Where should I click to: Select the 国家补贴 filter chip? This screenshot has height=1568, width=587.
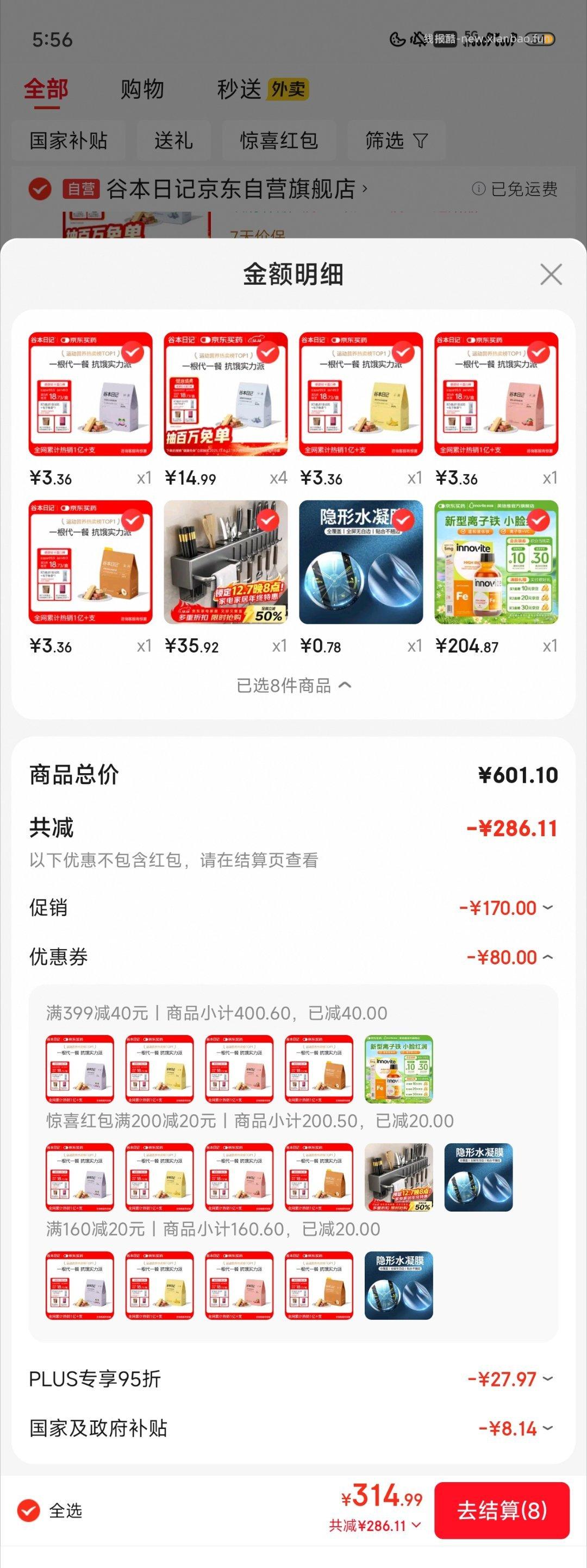[69, 140]
